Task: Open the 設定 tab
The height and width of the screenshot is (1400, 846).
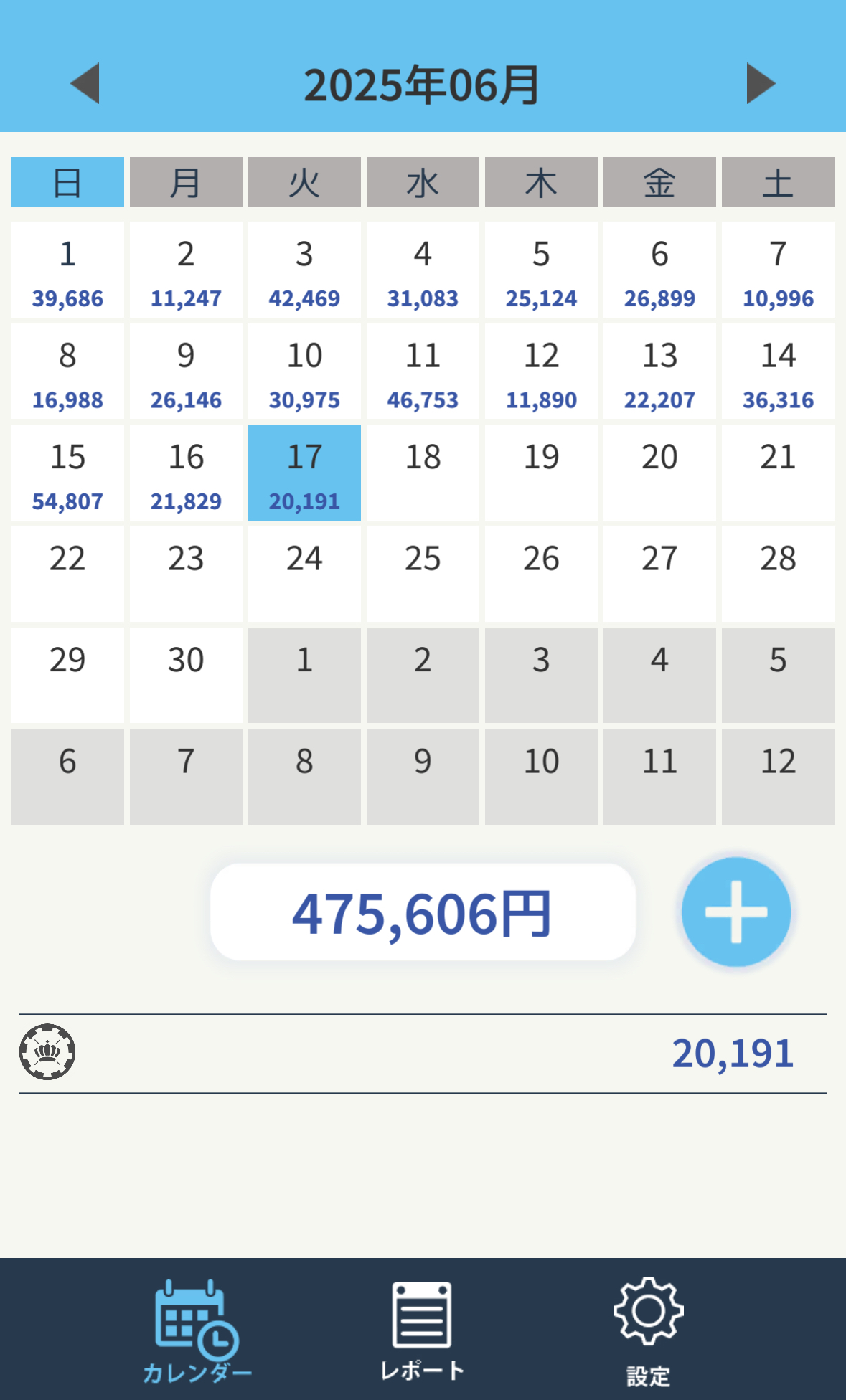Action: click(648, 1331)
